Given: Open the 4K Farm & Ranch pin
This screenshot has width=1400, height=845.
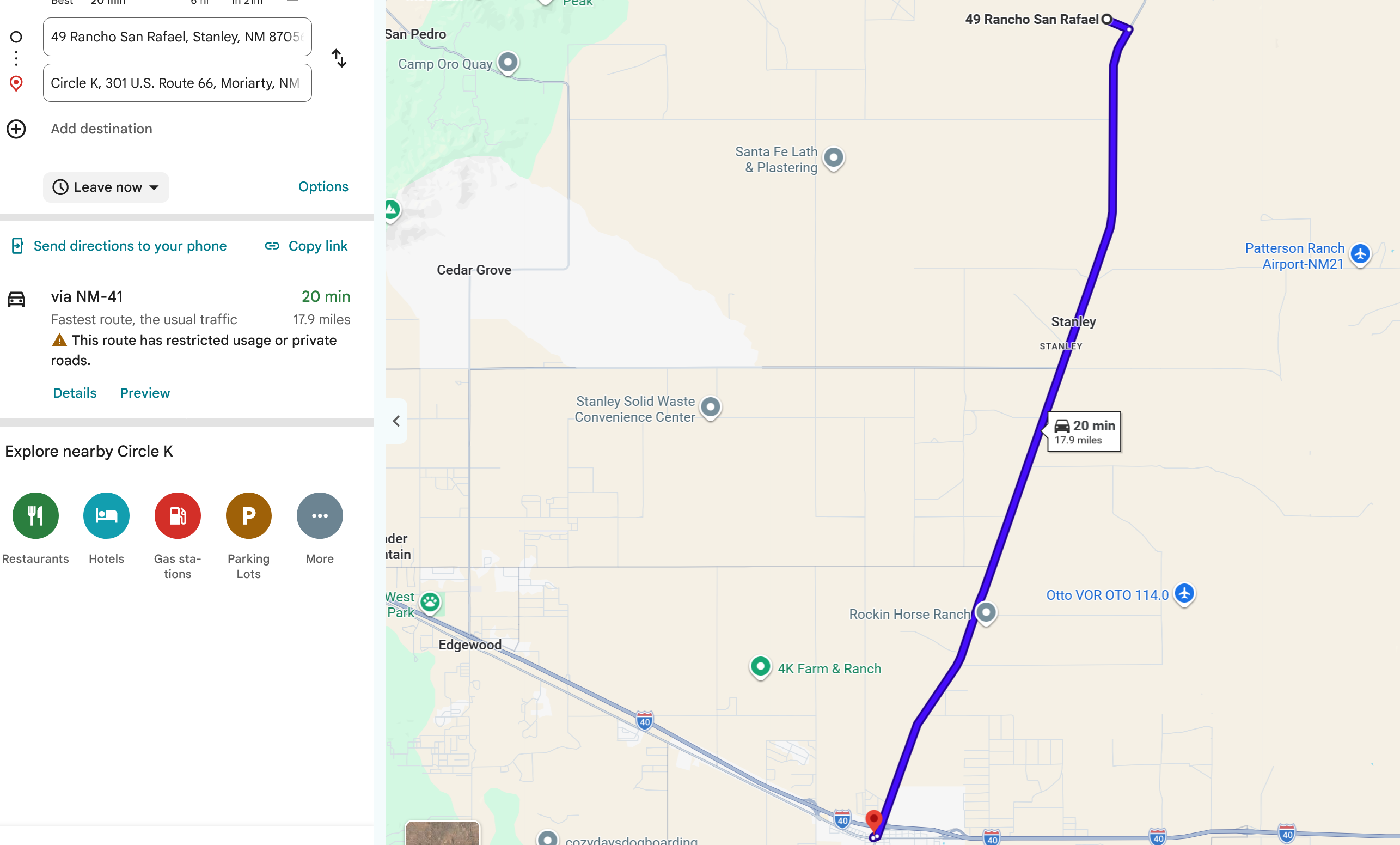Looking at the screenshot, I should pos(760,667).
